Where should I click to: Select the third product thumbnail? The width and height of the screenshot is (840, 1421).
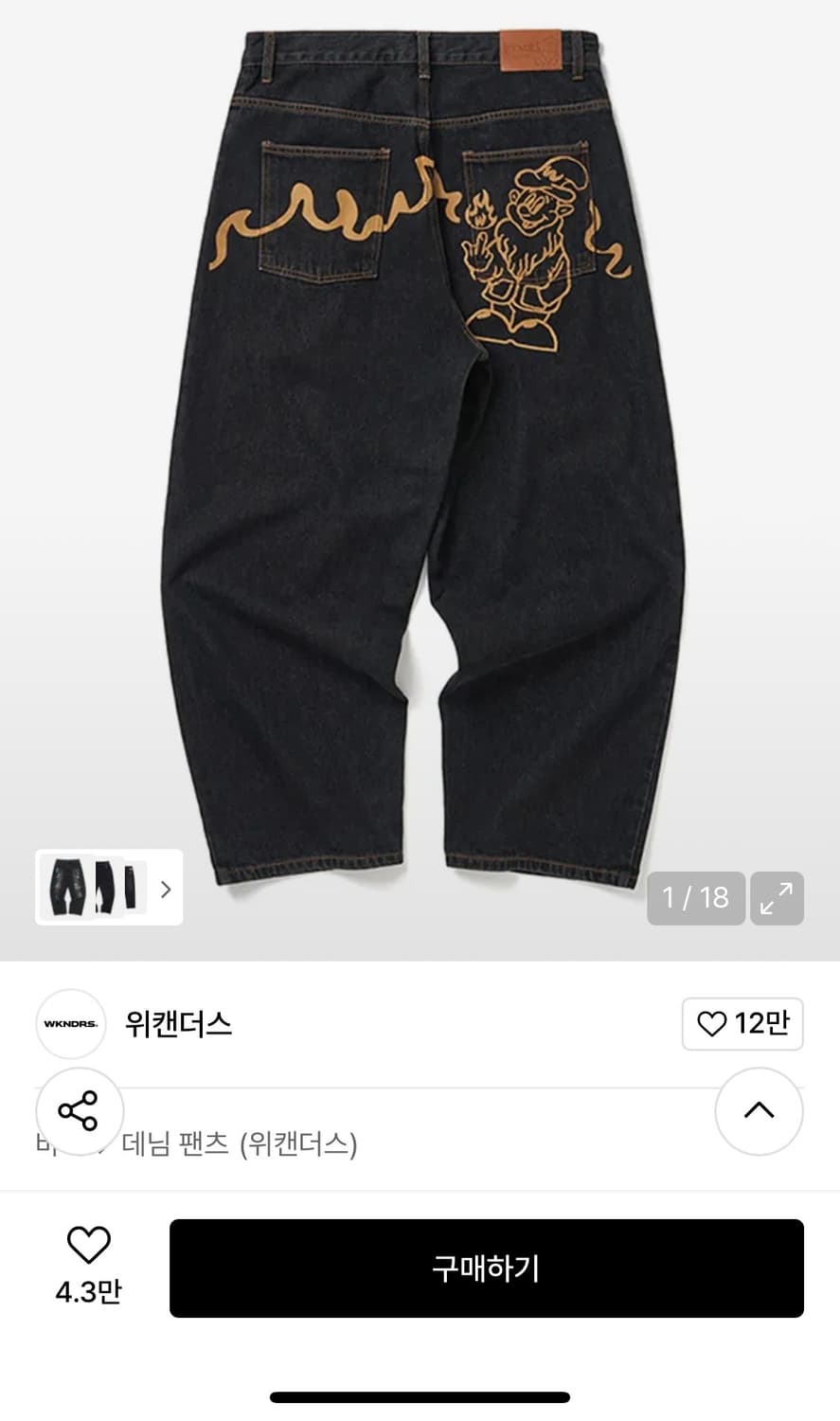point(133,889)
